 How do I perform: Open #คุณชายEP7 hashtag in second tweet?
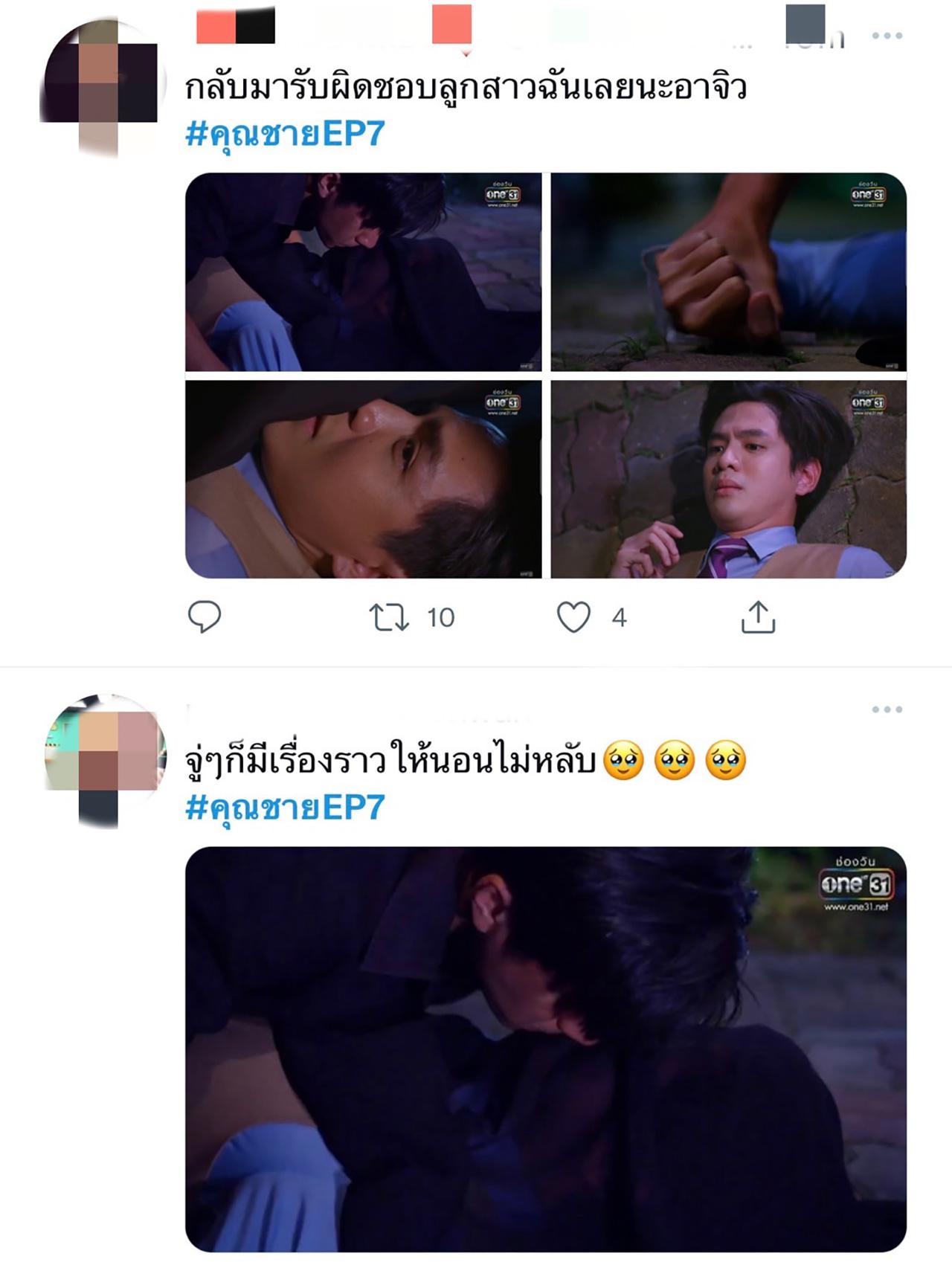[x=285, y=808]
